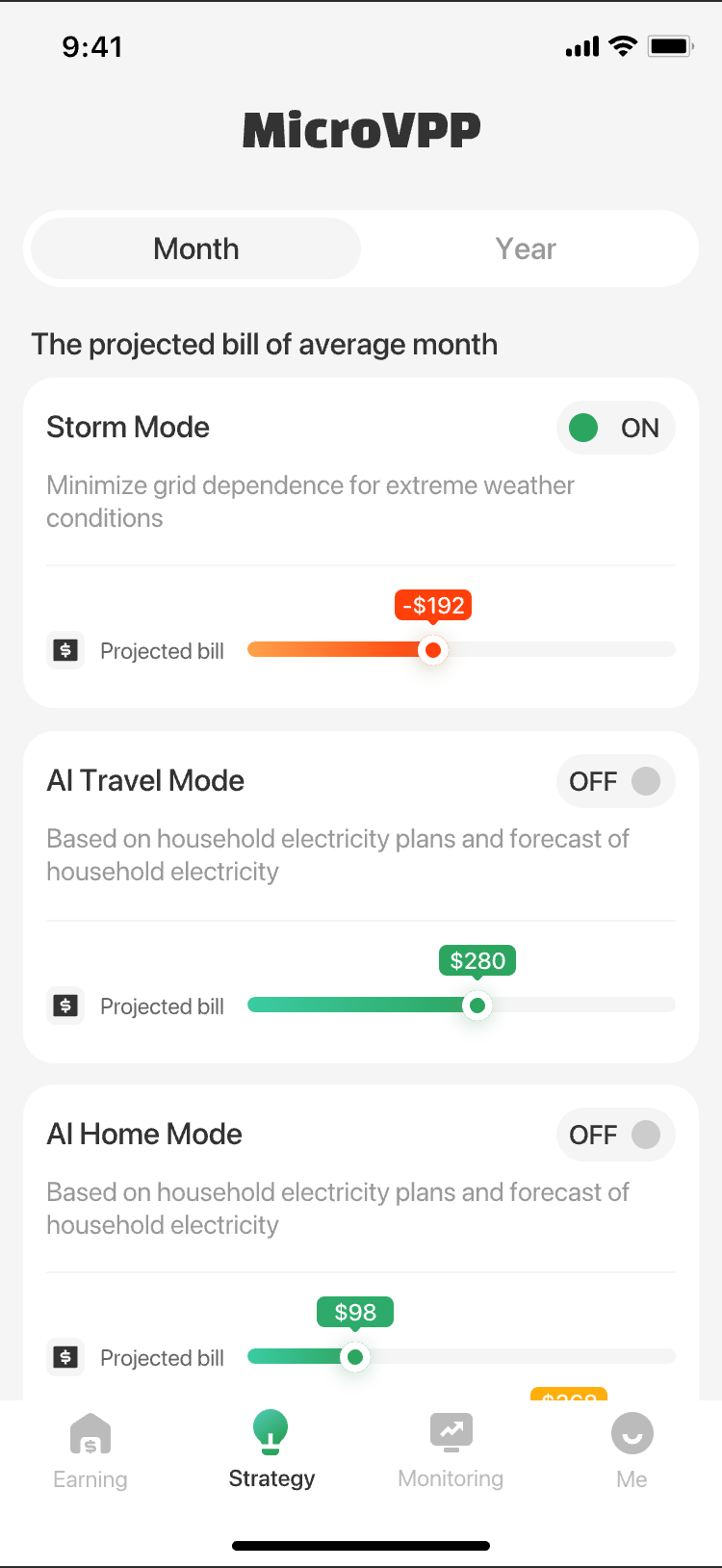This screenshot has height=1568, width=722.
Task: Enable AI Travel Mode
Action: 615,781
